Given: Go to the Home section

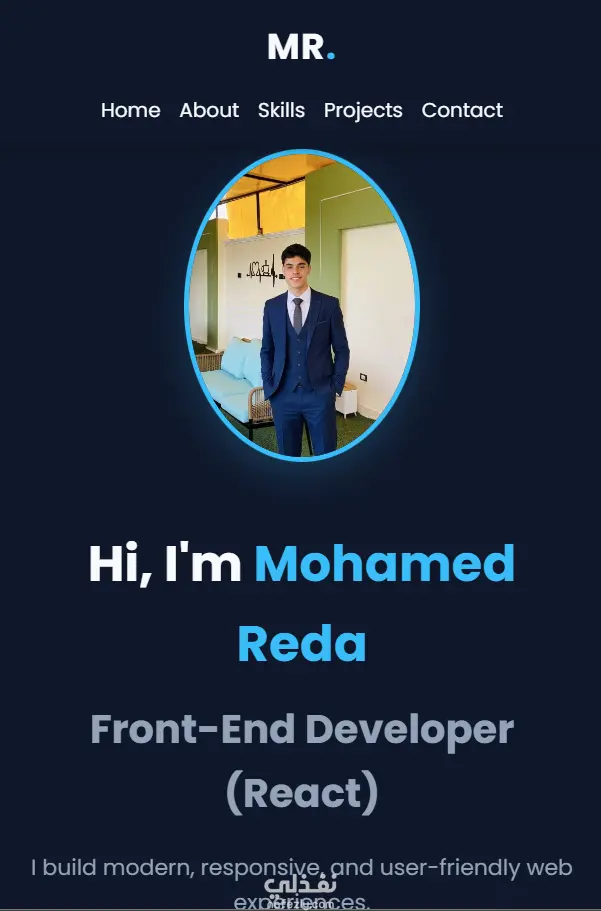Looking at the screenshot, I should pyautogui.click(x=130, y=110).
